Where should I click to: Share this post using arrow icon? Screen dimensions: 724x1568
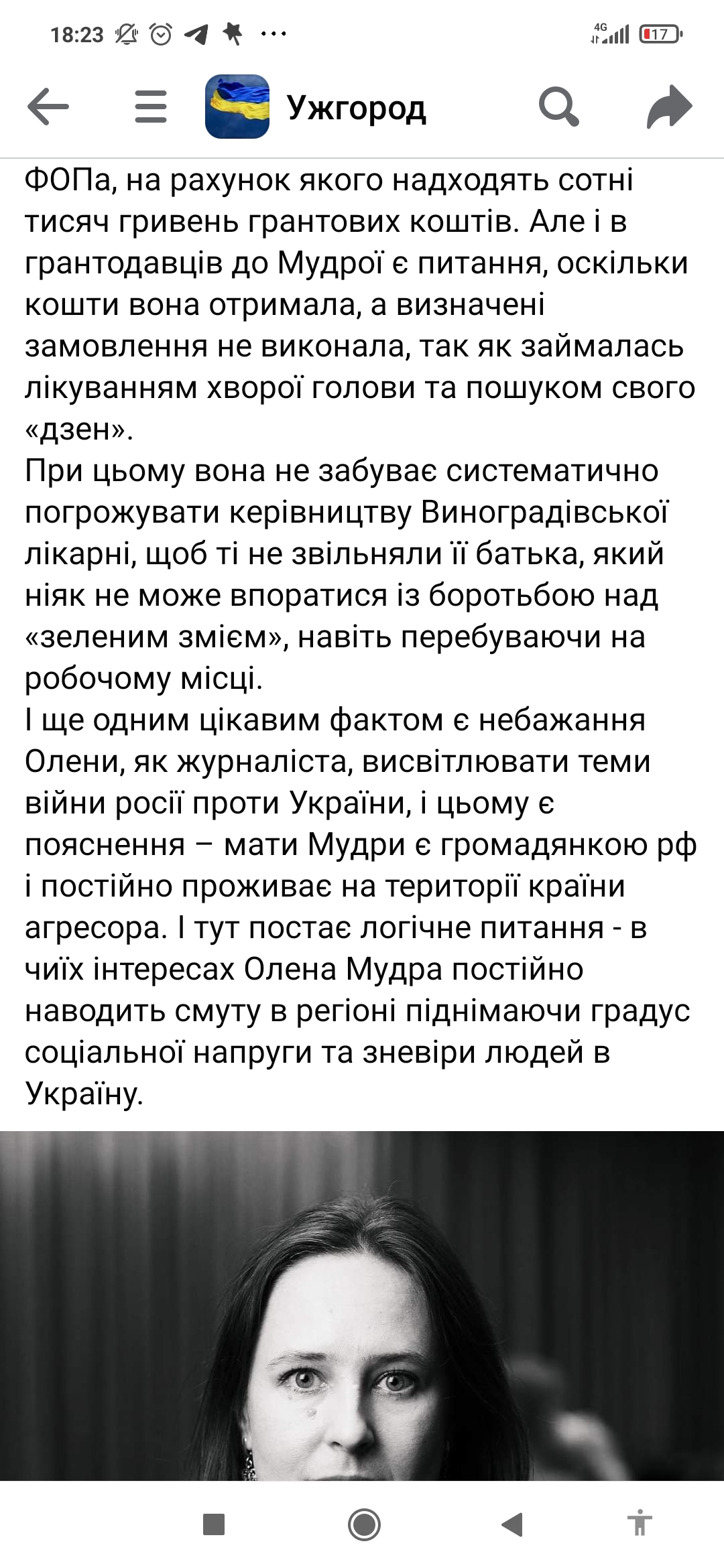[669, 107]
